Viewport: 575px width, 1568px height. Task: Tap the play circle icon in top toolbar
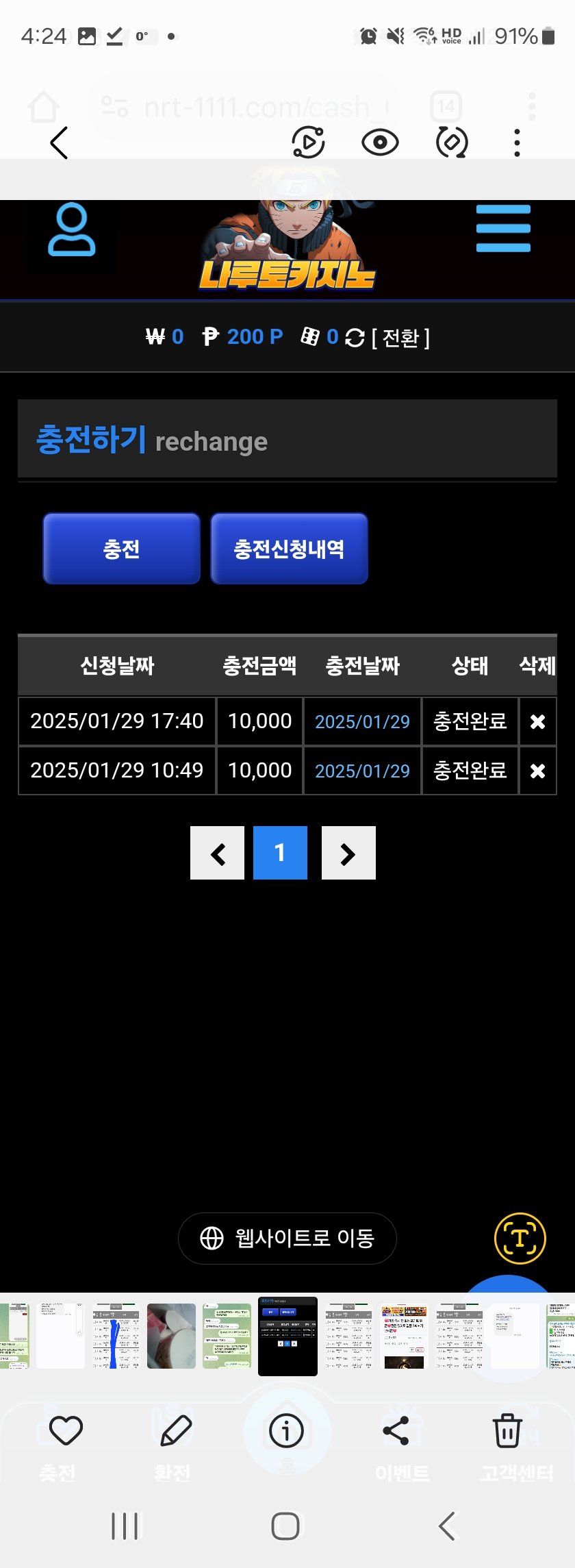tap(308, 143)
